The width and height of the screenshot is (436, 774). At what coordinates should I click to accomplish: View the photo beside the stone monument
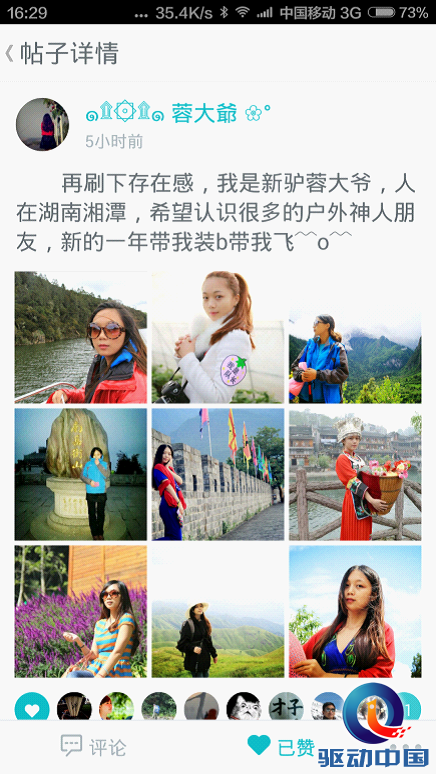81,474
